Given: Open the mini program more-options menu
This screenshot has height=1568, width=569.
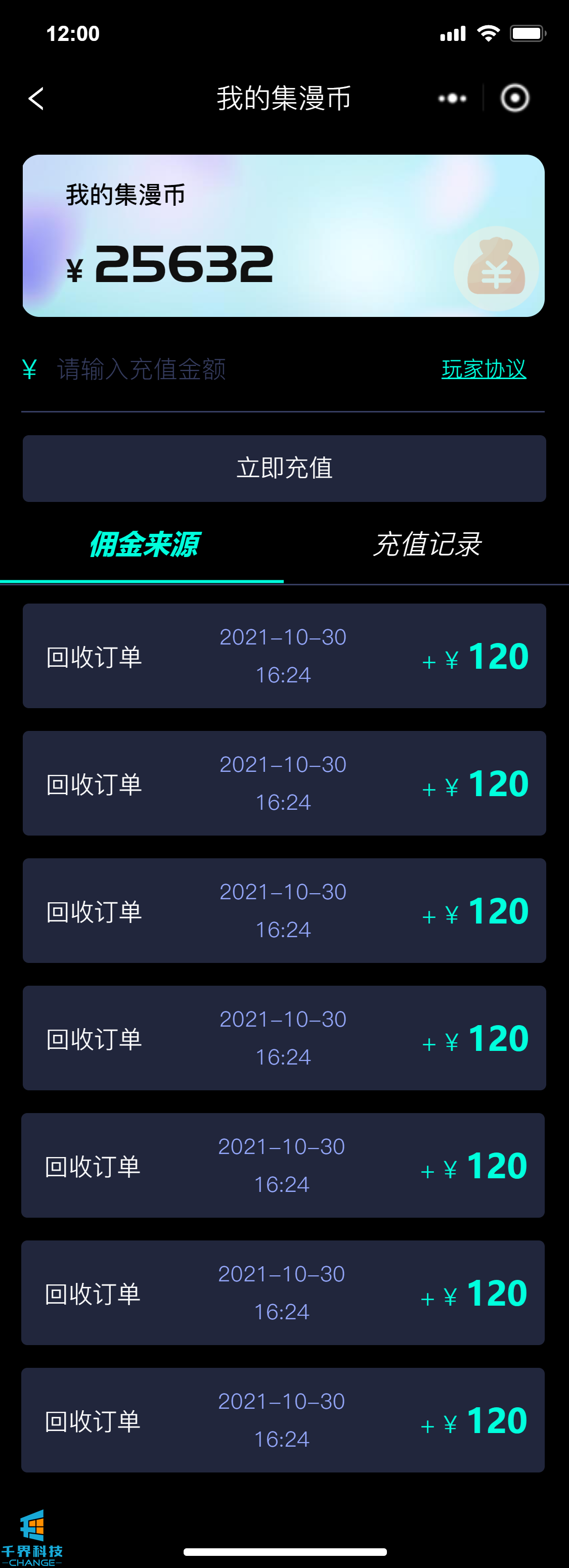Looking at the screenshot, I should (x=452, y=98).
